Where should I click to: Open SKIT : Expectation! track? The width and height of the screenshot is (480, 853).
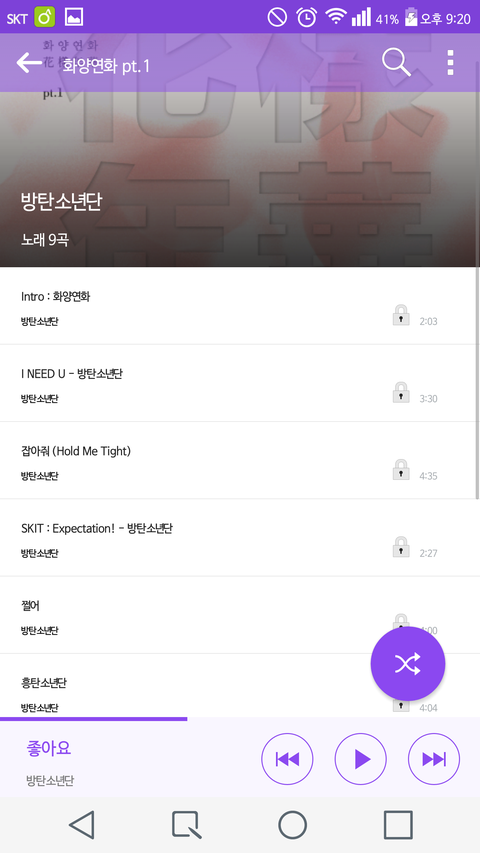[x=239, y=538]
